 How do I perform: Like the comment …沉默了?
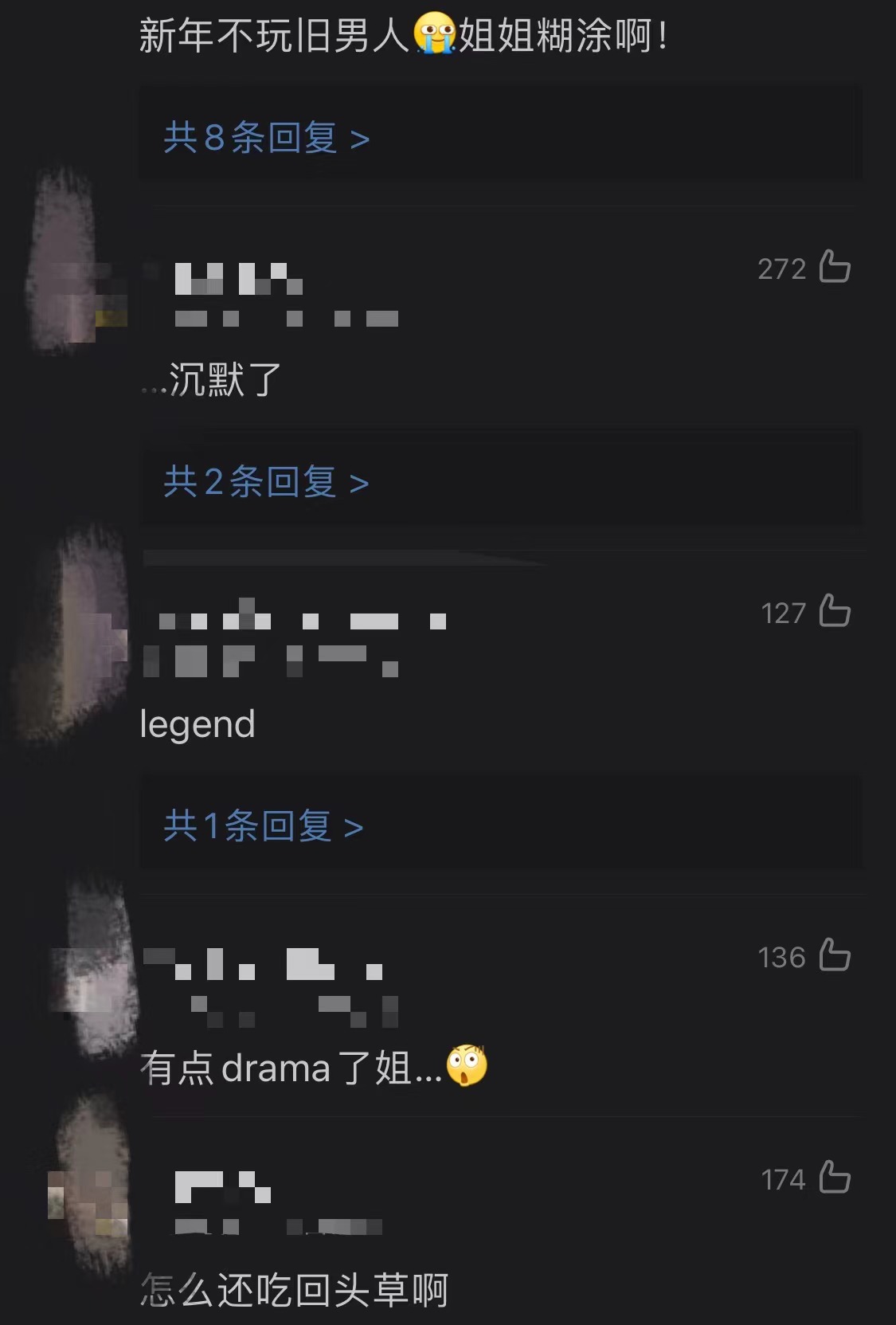(835, 268)
